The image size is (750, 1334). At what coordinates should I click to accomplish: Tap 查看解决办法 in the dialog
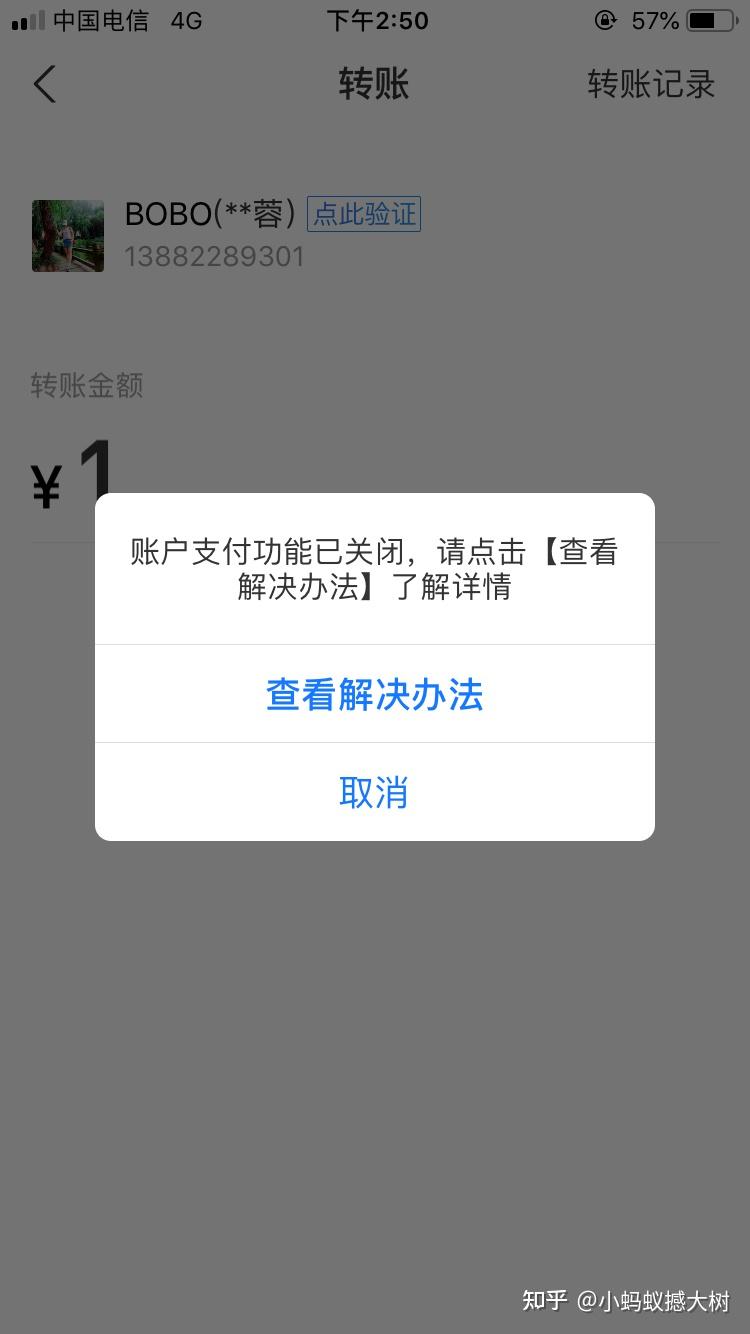(374, 694)
